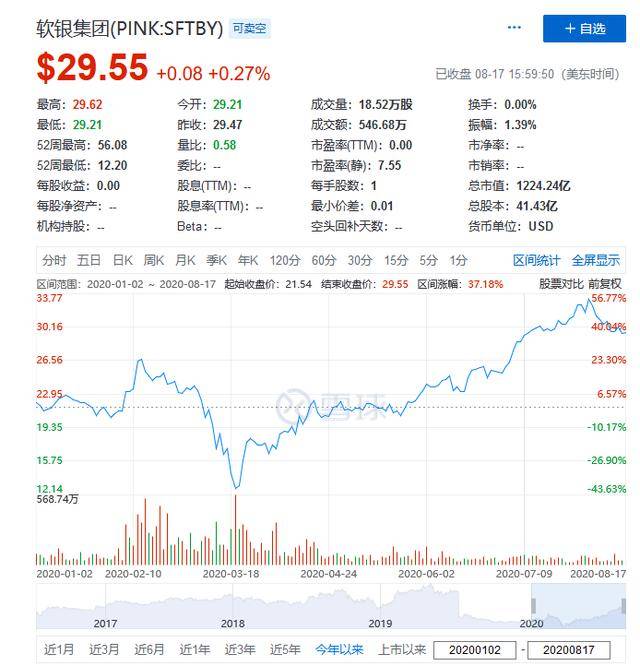Set range to 近1年
The width and height of the screenshot is (640, 666).
pos(194,649)
